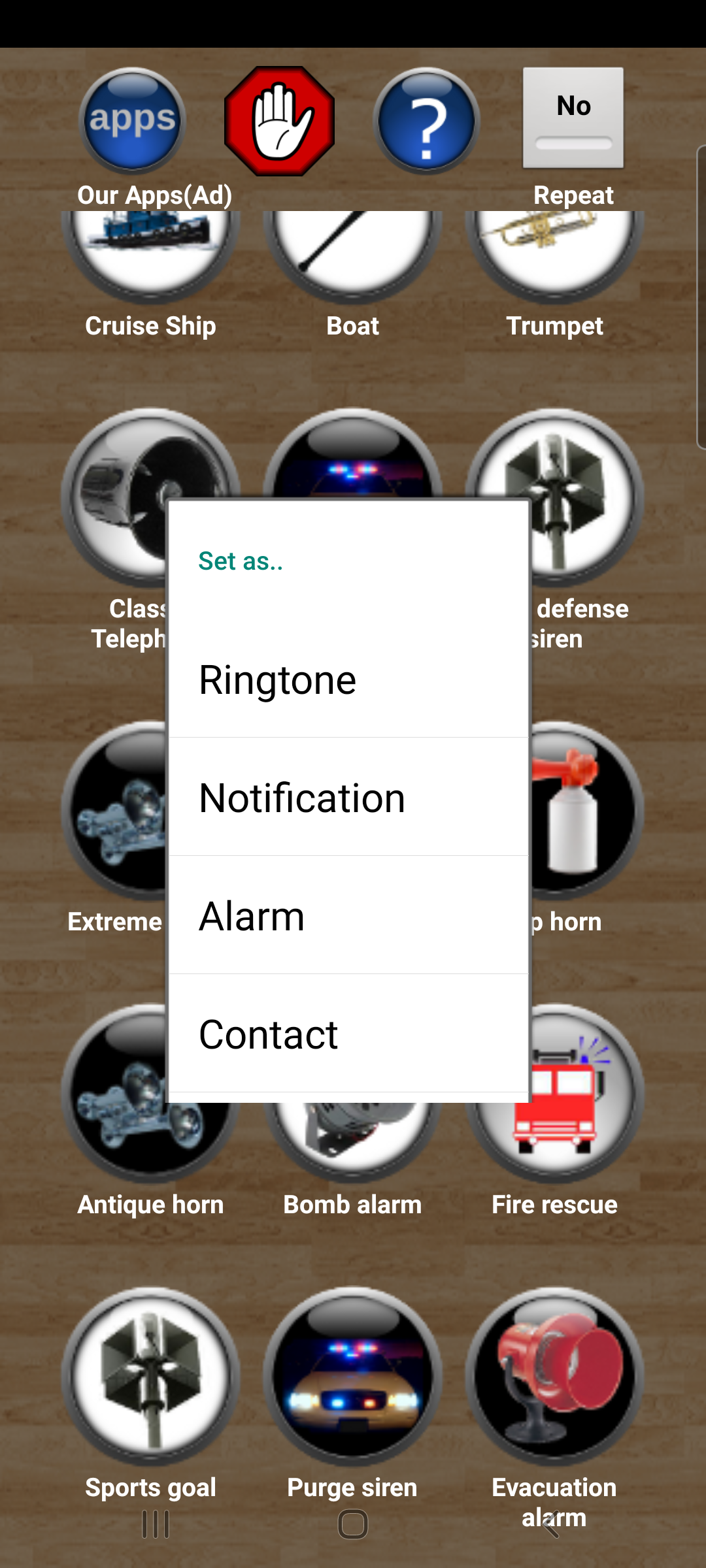706x1568 pixels.
Task: Tap the home navigation button
Action: (x=352, y=1522)
